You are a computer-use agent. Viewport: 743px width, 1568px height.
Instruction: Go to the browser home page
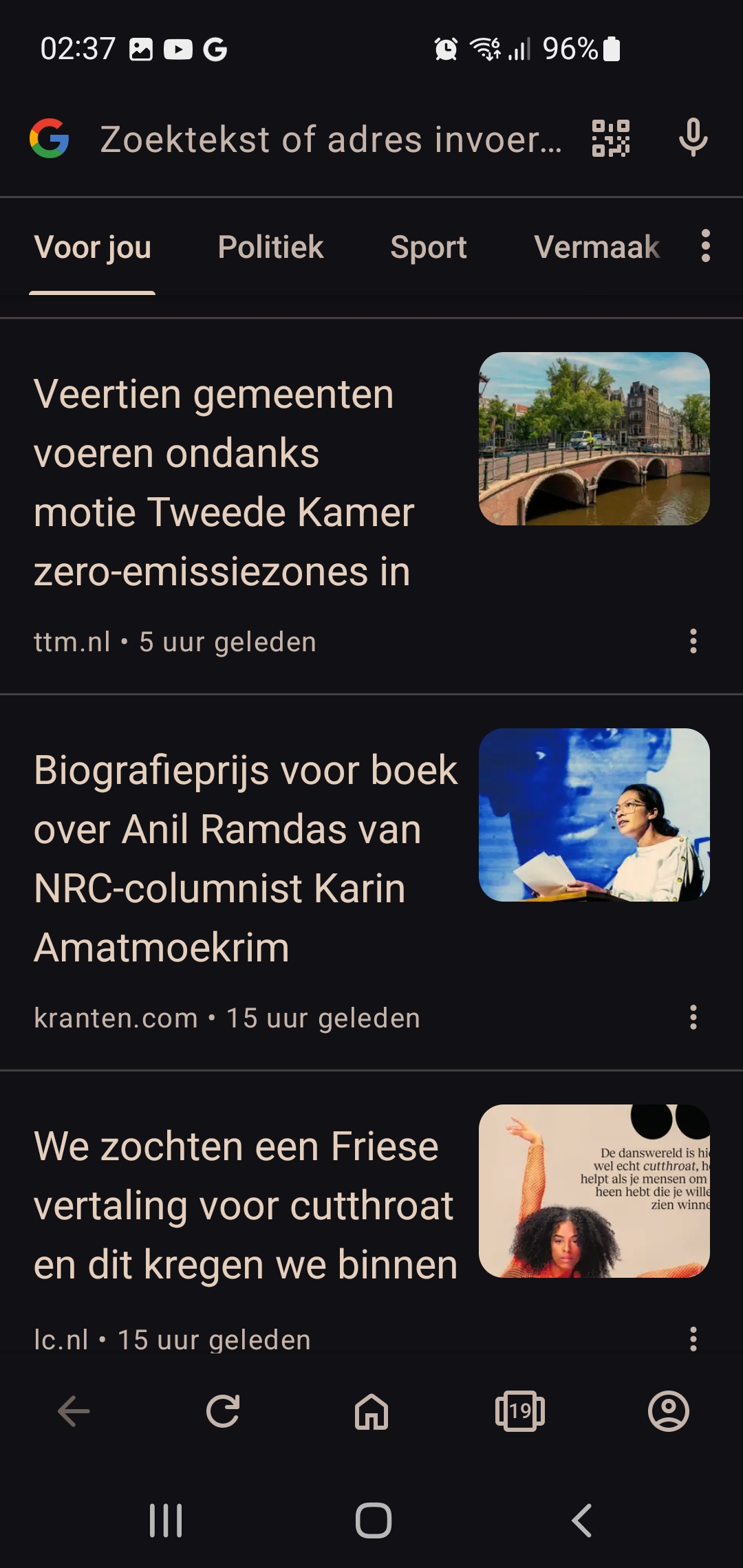tap(371, 1411)
